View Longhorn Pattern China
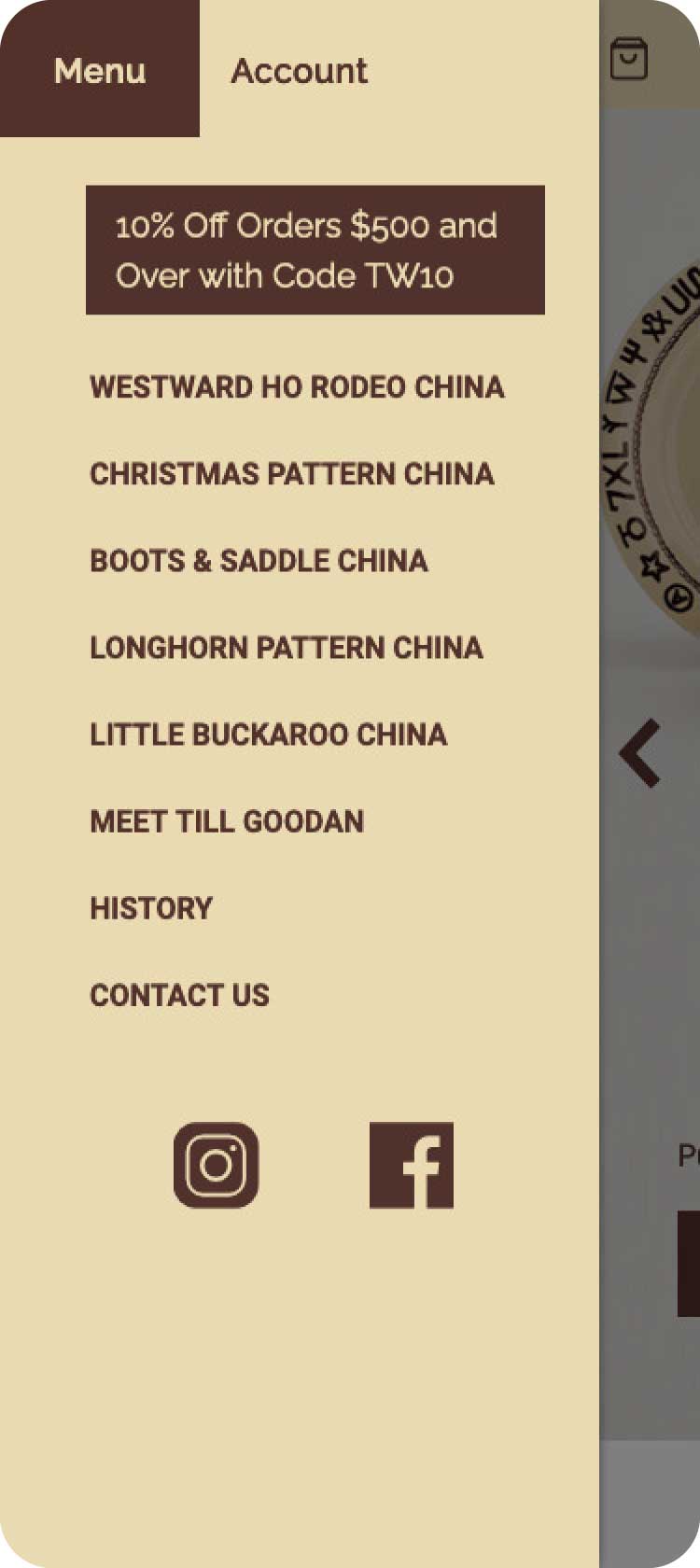Viewport: 700px width, 1568px height. coord(286,647)
